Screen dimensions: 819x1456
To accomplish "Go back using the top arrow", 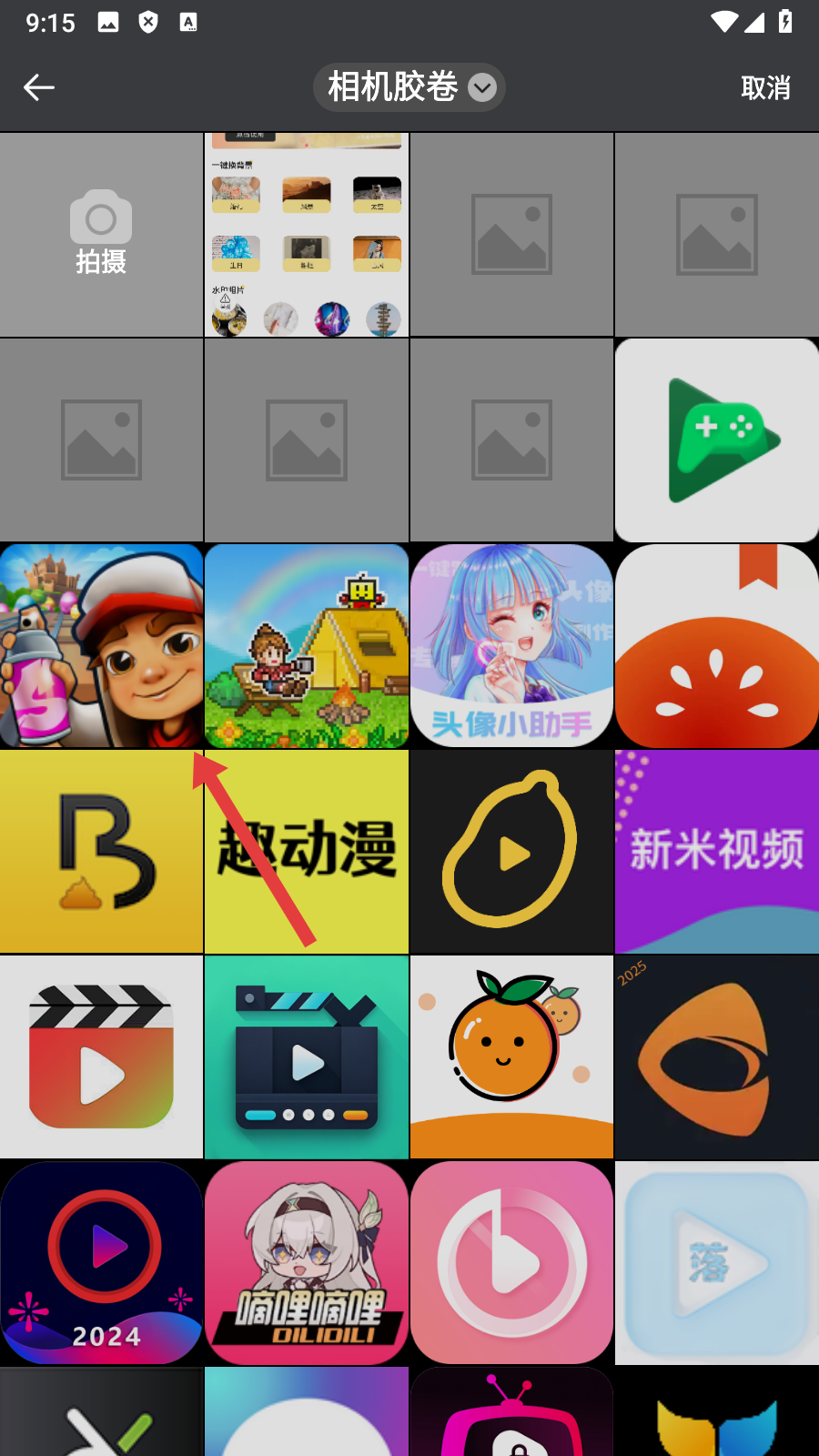I will coord(39,87).
